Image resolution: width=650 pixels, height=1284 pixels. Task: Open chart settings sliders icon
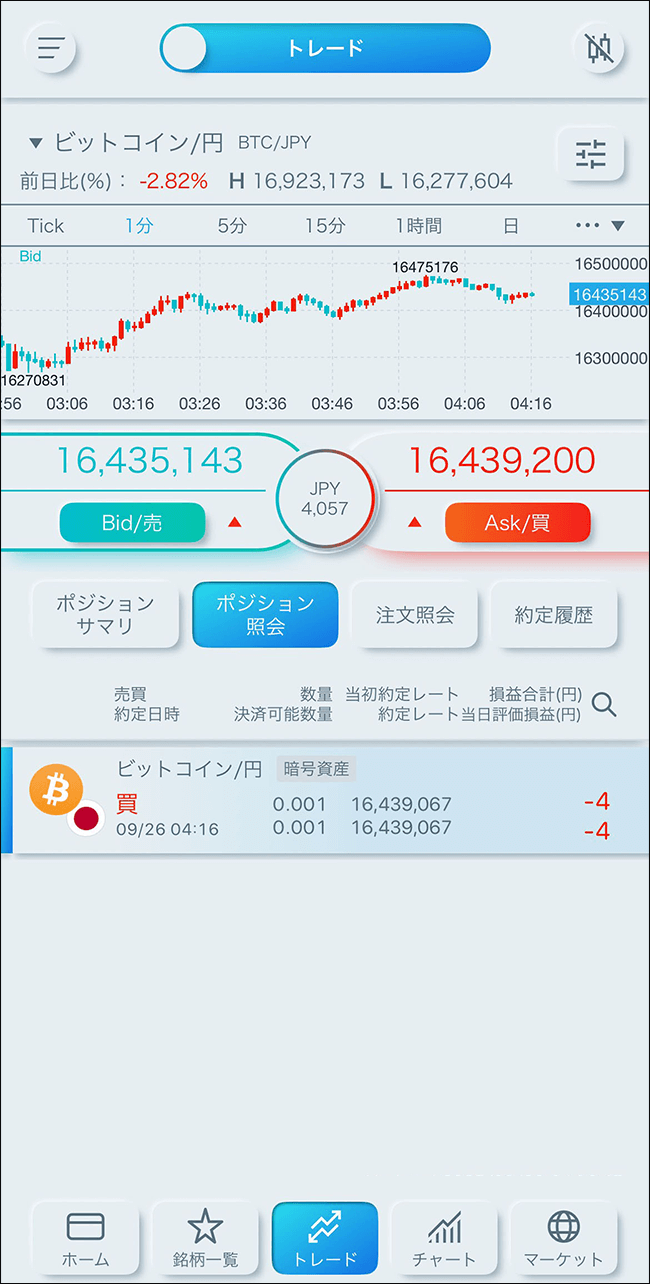pos(590,154)
